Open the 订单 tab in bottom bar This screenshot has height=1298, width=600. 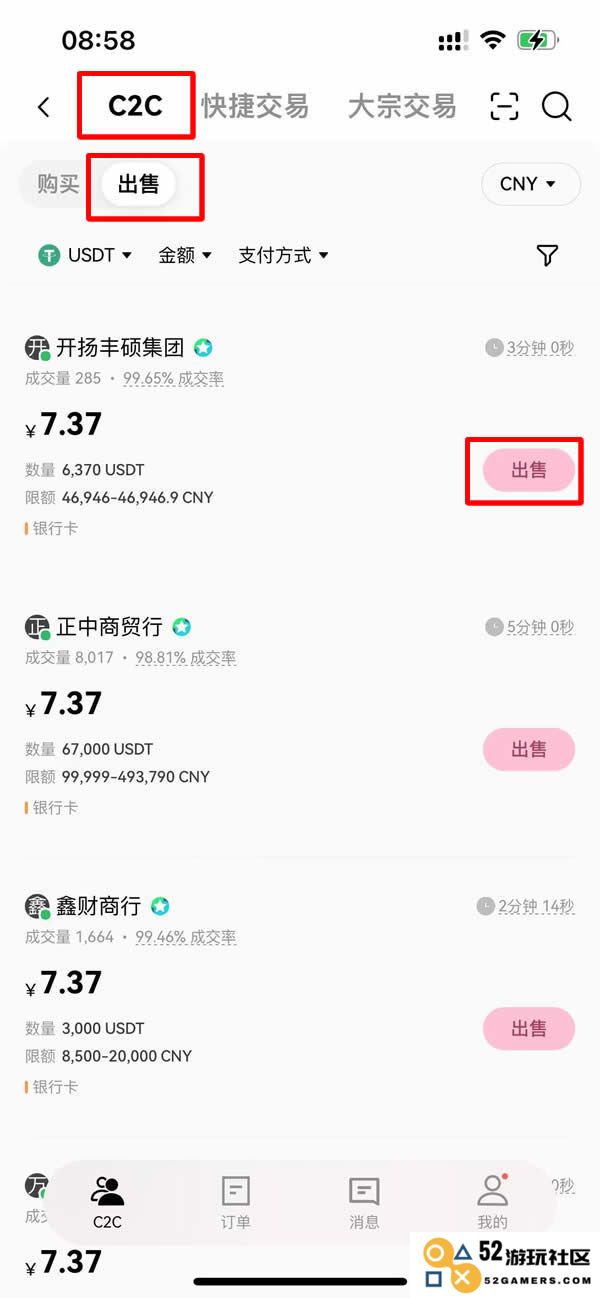(x=236, y=1202)
